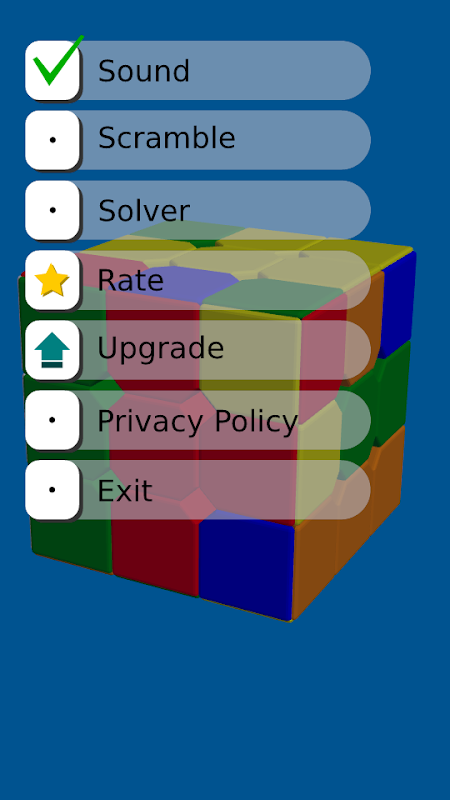The width and height of the screenshot is (450, 800).
Task: Open the Solver option
Action: 197,210
